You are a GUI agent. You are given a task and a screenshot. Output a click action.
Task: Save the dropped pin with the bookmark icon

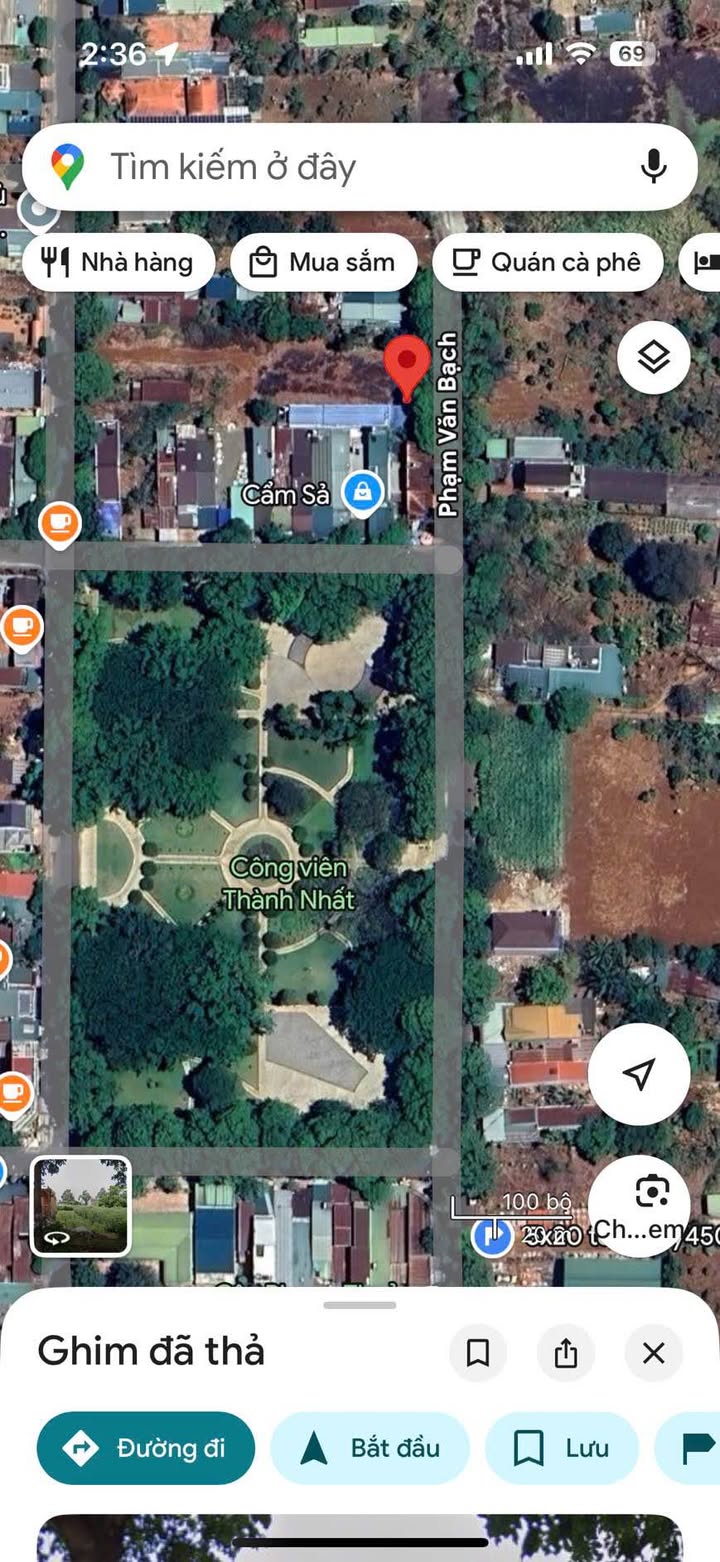pos(478,1353)
